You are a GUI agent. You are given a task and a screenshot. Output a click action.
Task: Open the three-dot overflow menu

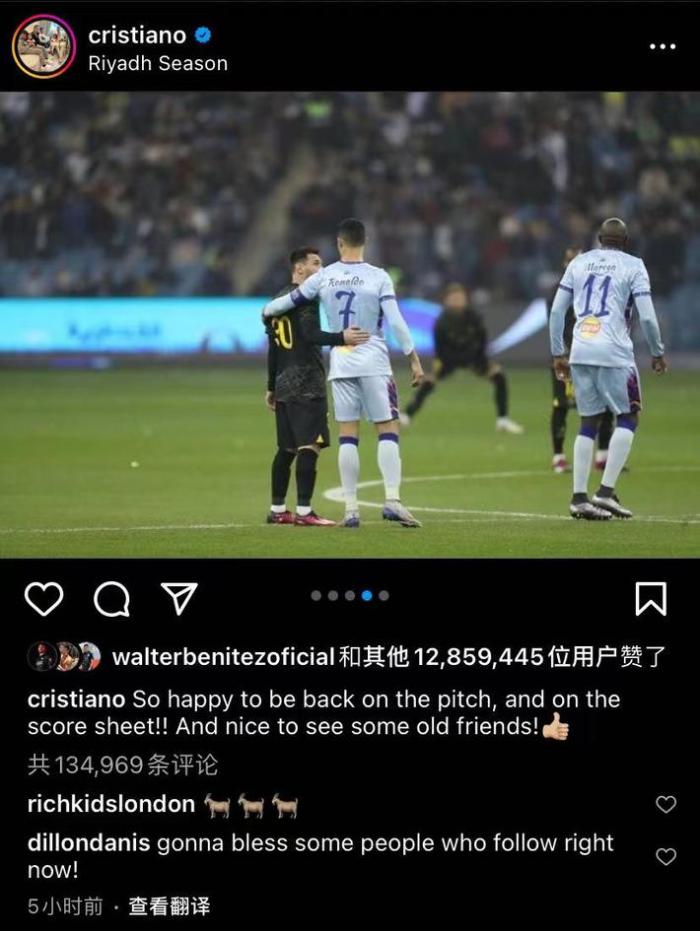(x=662, y=47)
